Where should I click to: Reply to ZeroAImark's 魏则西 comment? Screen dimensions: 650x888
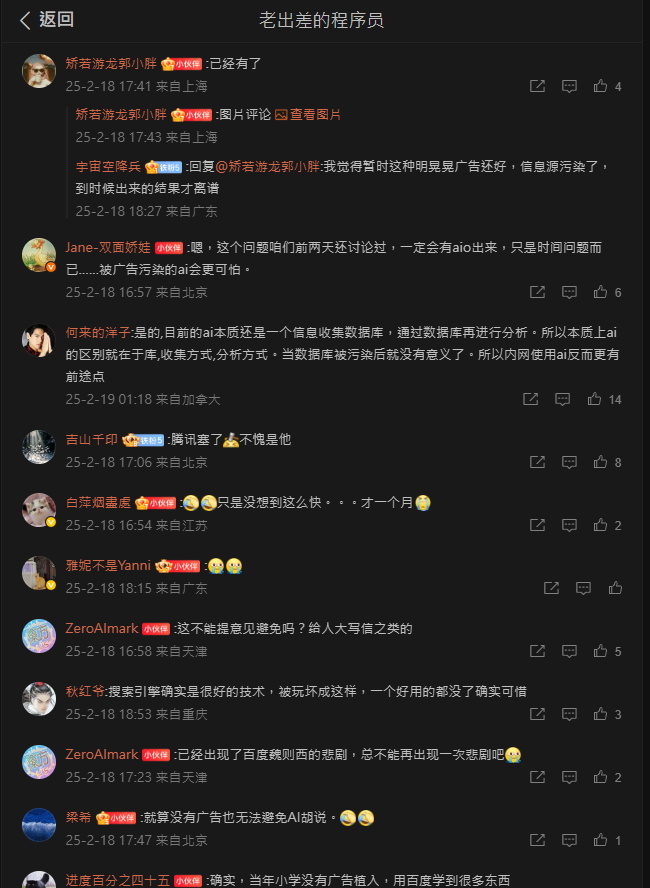tap(569, 777)
